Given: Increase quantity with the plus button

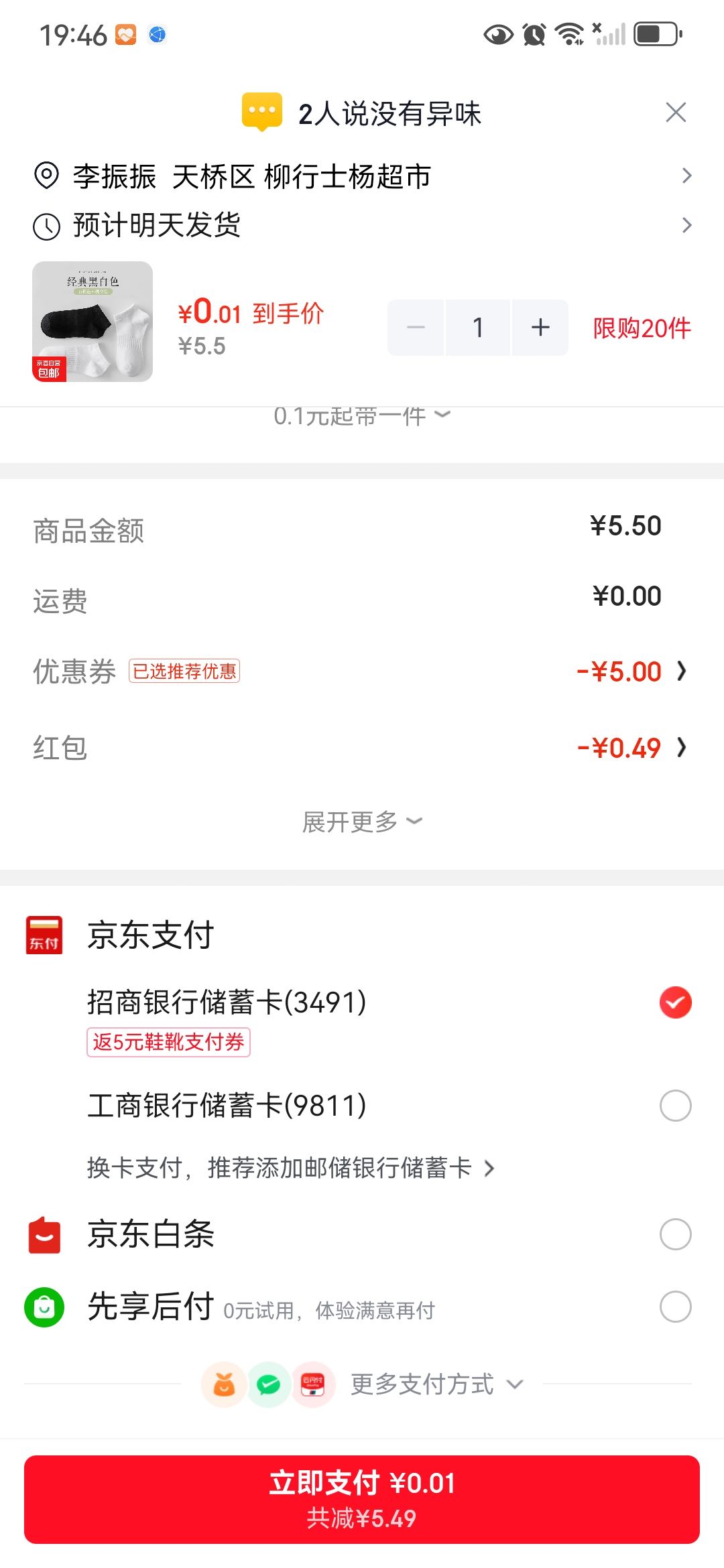Looking at the screenshot, I should (x=540, y=328).
